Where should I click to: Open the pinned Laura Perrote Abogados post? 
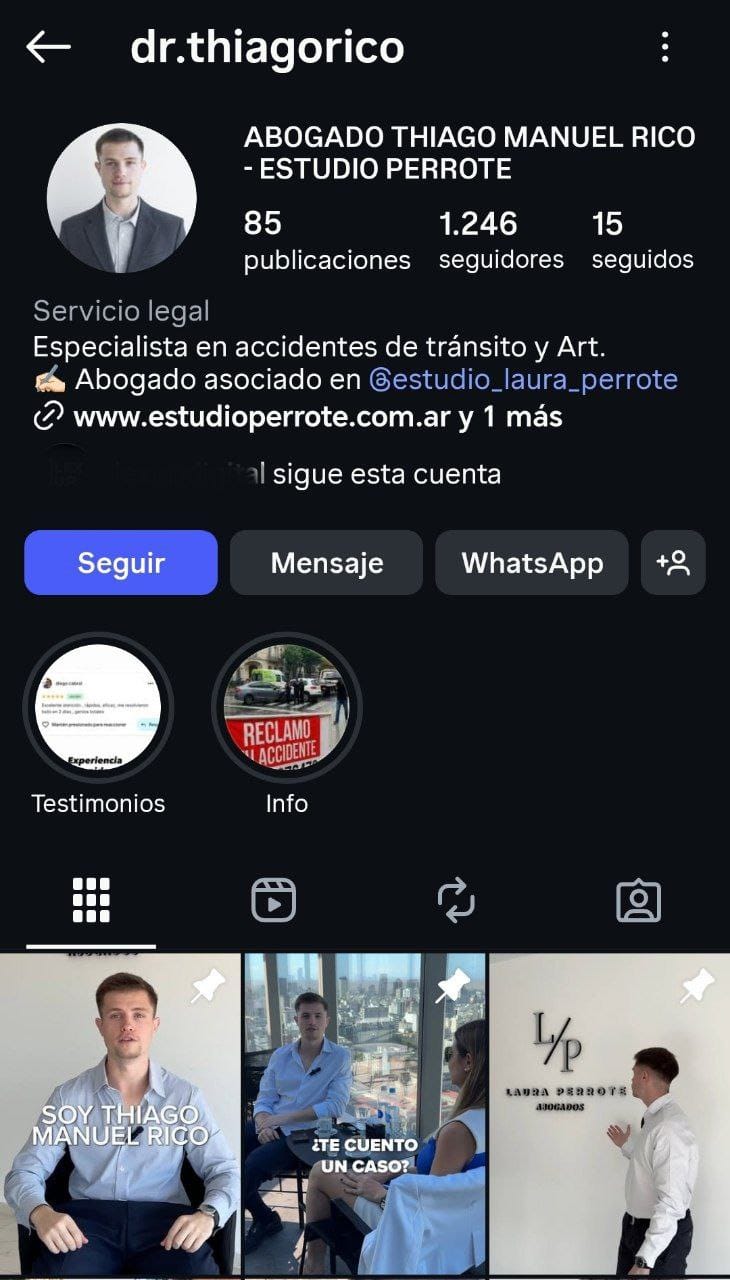pyautogui.click(x=610, y=1115)
